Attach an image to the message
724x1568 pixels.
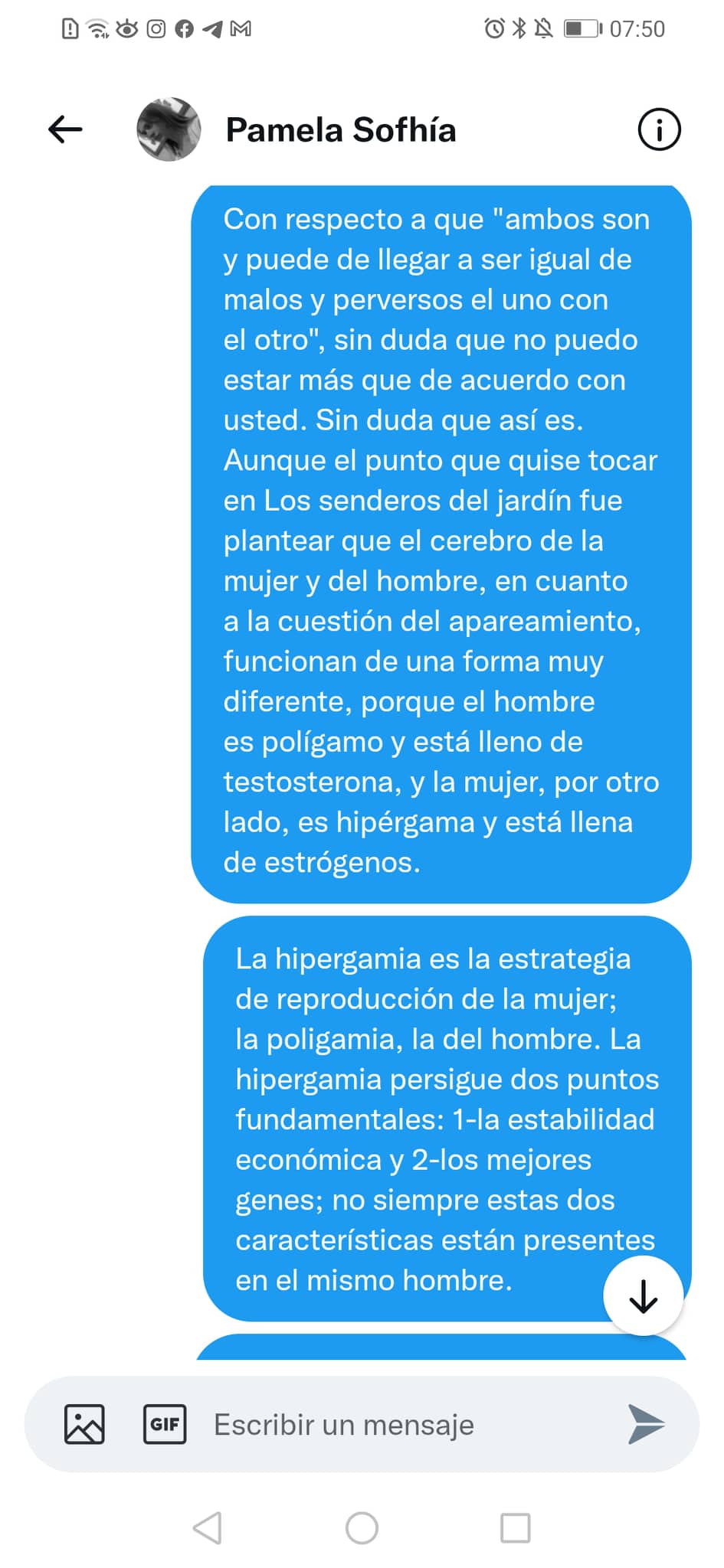coord(84,1425)
